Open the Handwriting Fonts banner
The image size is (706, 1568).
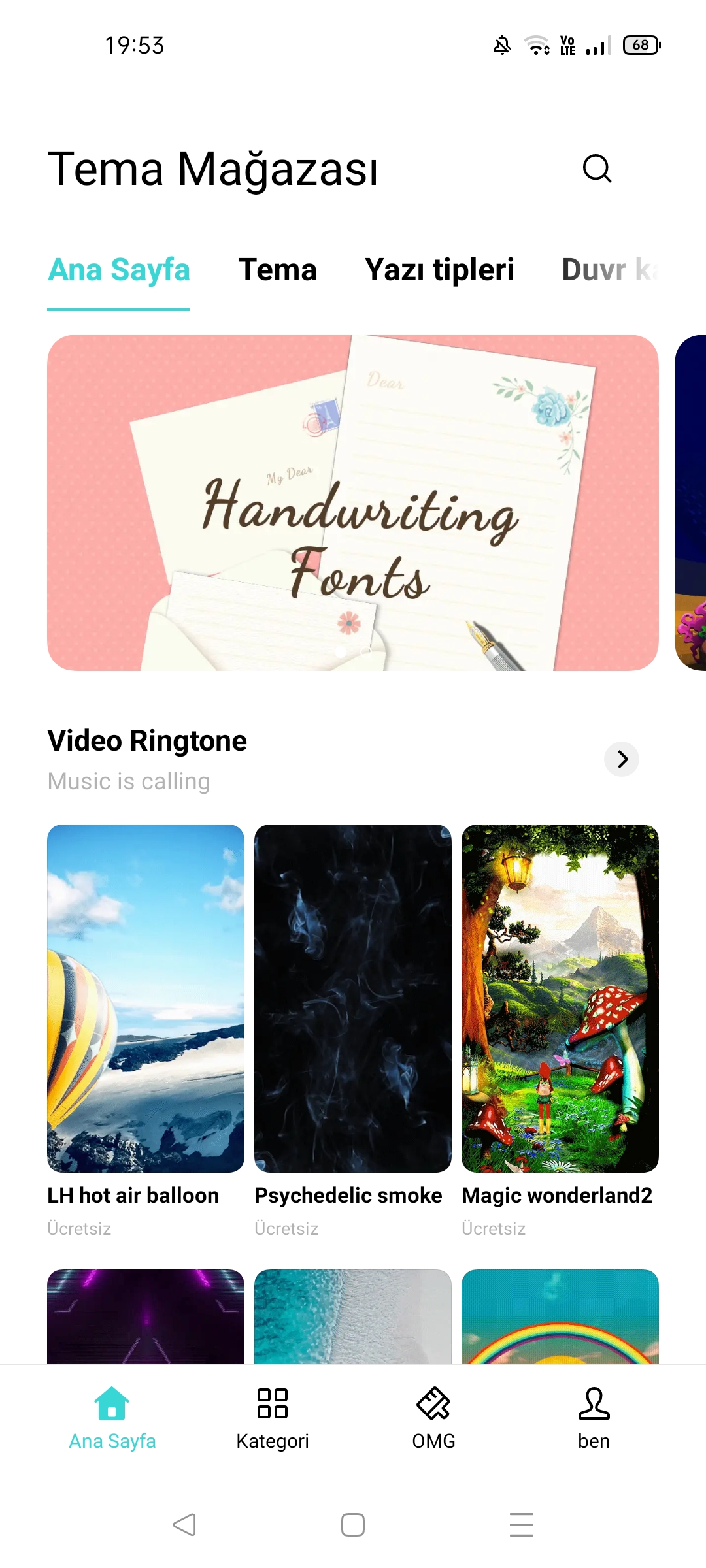pos(353,502)
